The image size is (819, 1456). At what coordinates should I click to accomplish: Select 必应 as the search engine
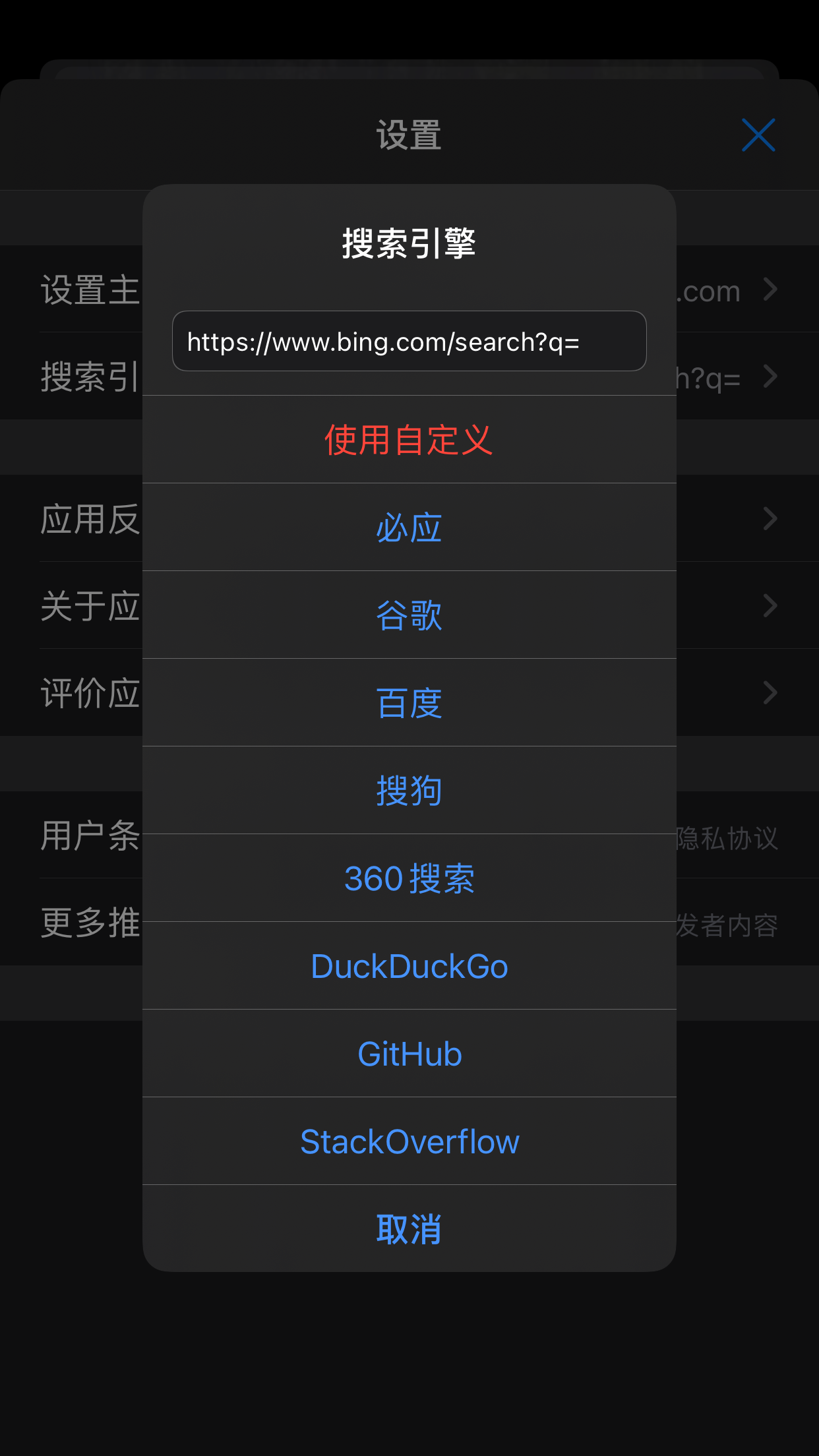coord(409,526)
